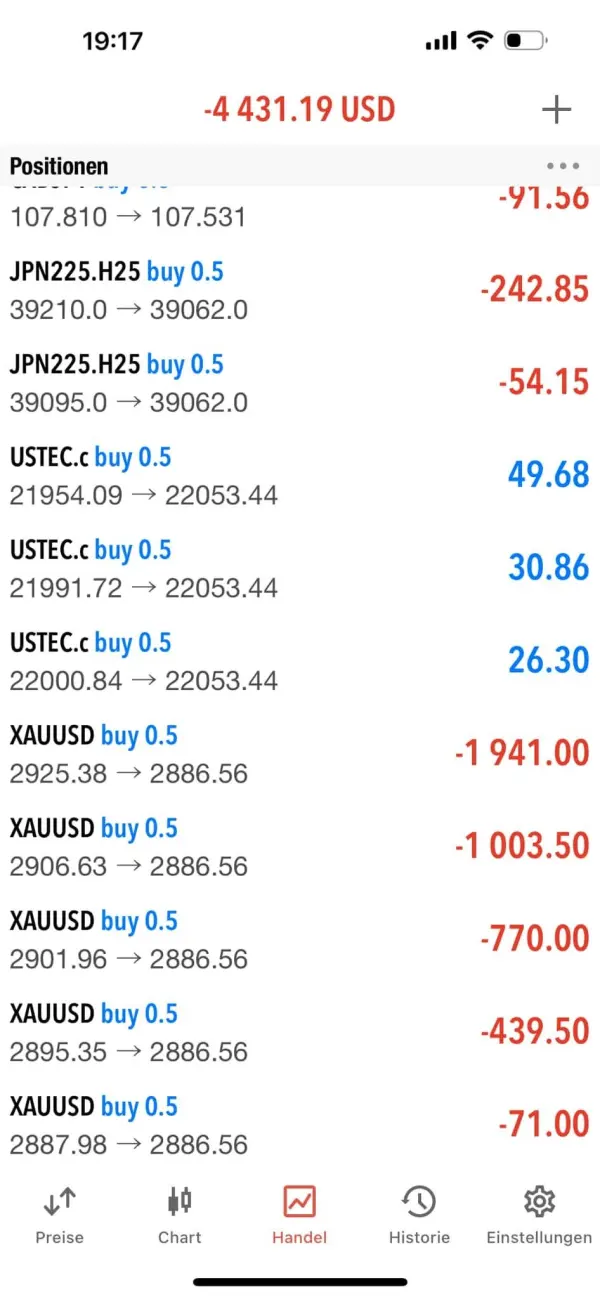
Task: Select the XAUUSD position with -770.00 loss
Action: coord(300,941)
